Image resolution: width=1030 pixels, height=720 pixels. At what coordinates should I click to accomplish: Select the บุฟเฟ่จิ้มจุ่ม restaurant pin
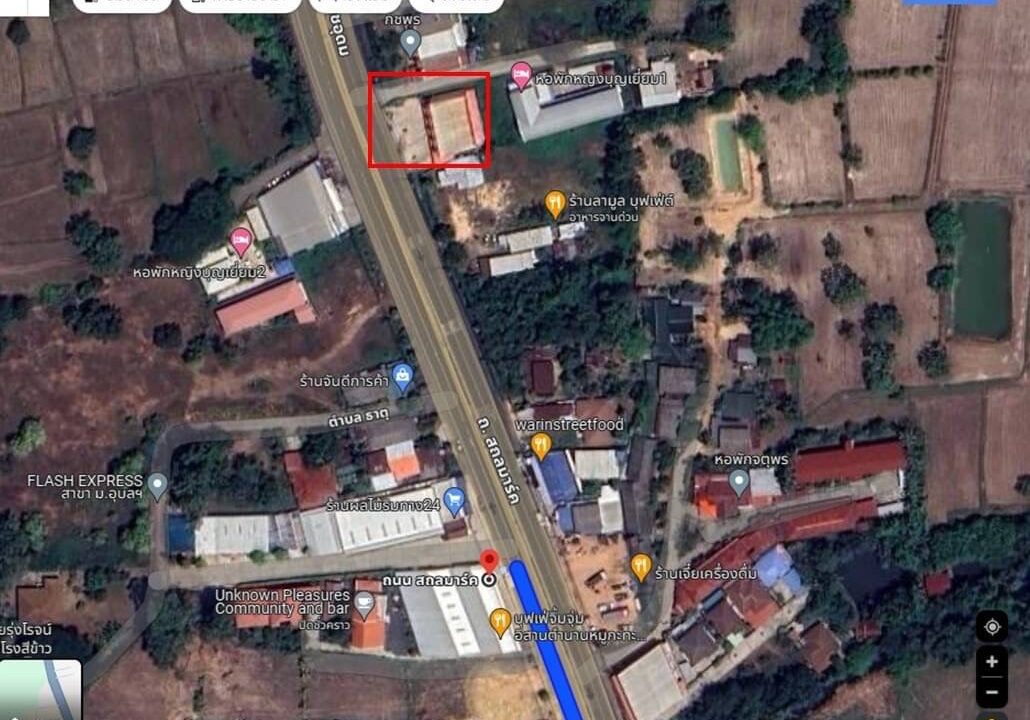(501, 623)
